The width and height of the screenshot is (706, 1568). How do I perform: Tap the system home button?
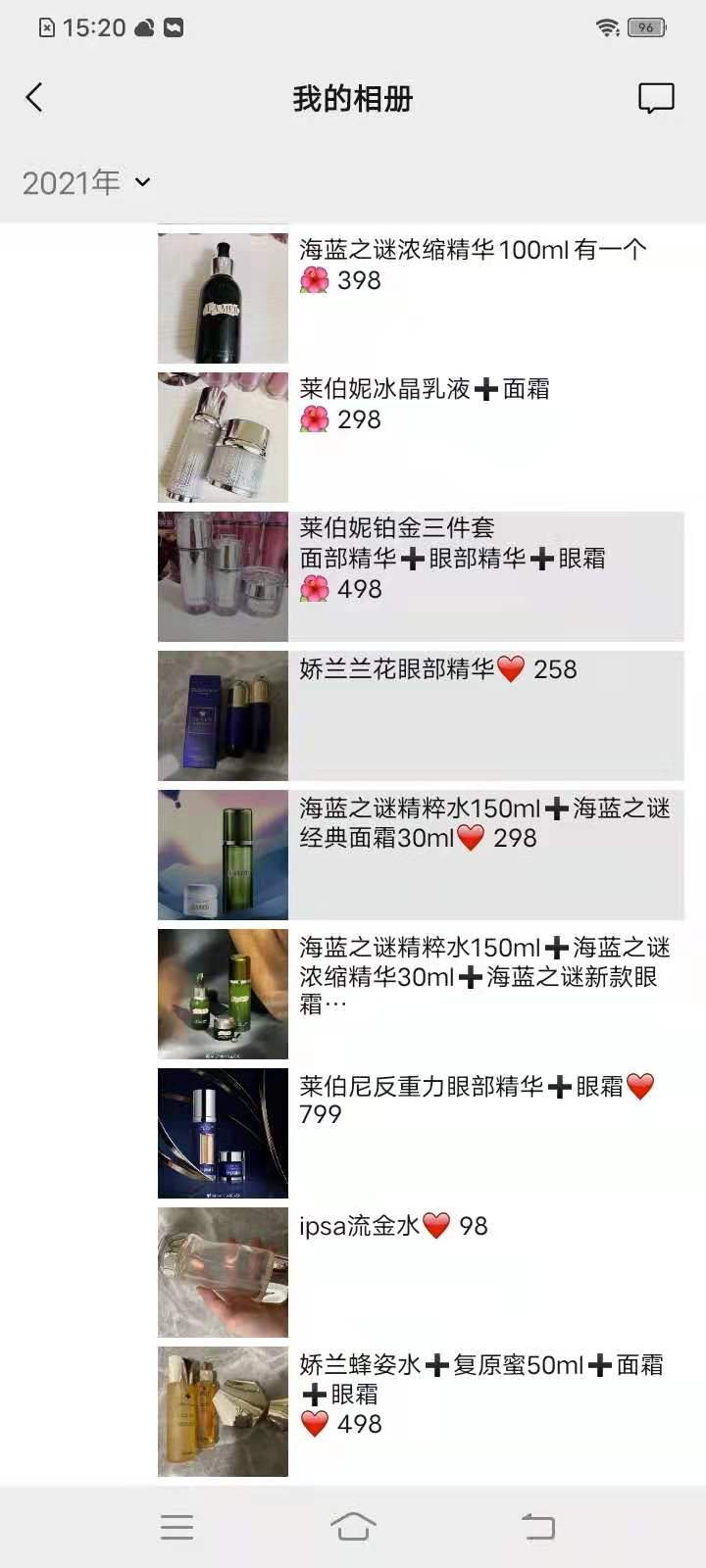click(x=353, y=1526)
